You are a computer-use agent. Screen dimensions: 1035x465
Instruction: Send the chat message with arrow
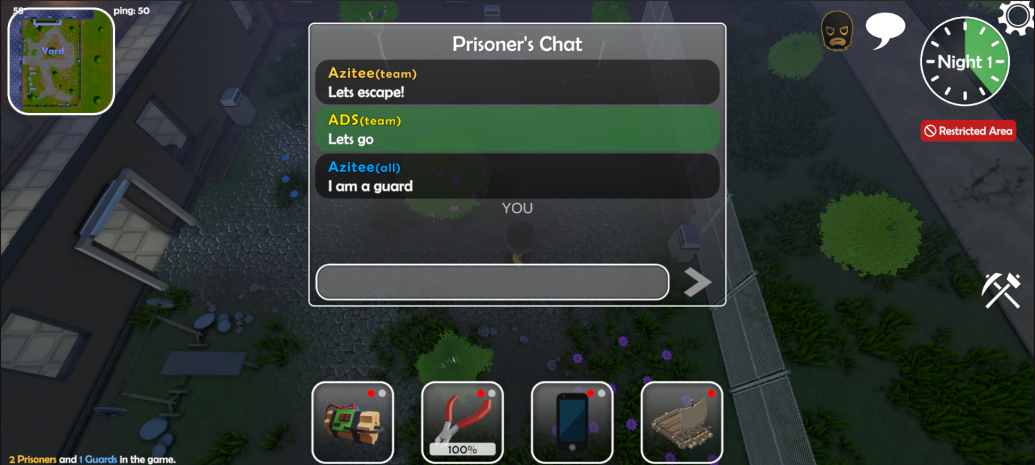pos(697,282)
